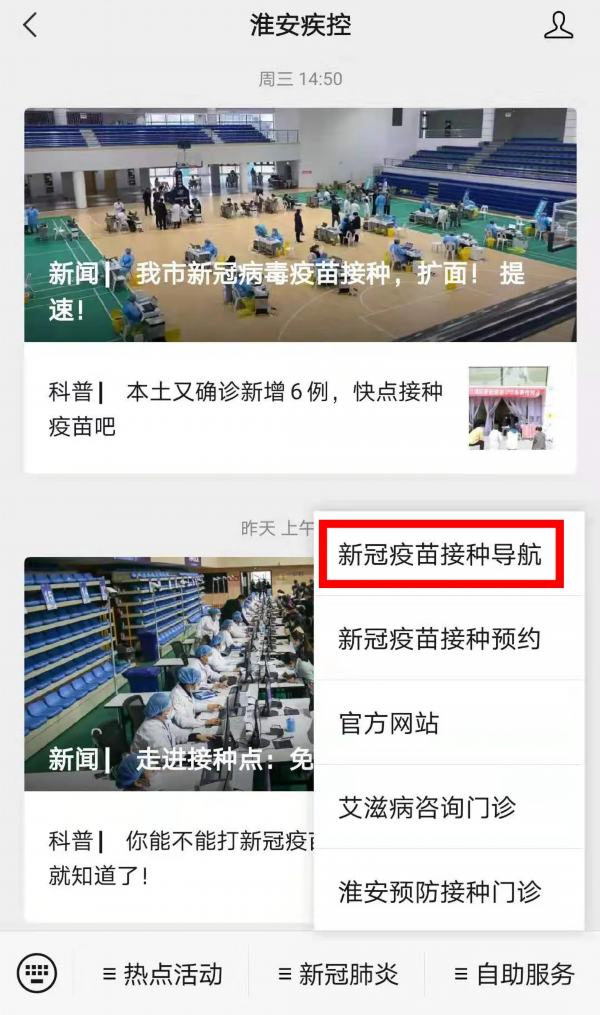Open 淮安预防接种门诊 entry

[x=440, y=891]
